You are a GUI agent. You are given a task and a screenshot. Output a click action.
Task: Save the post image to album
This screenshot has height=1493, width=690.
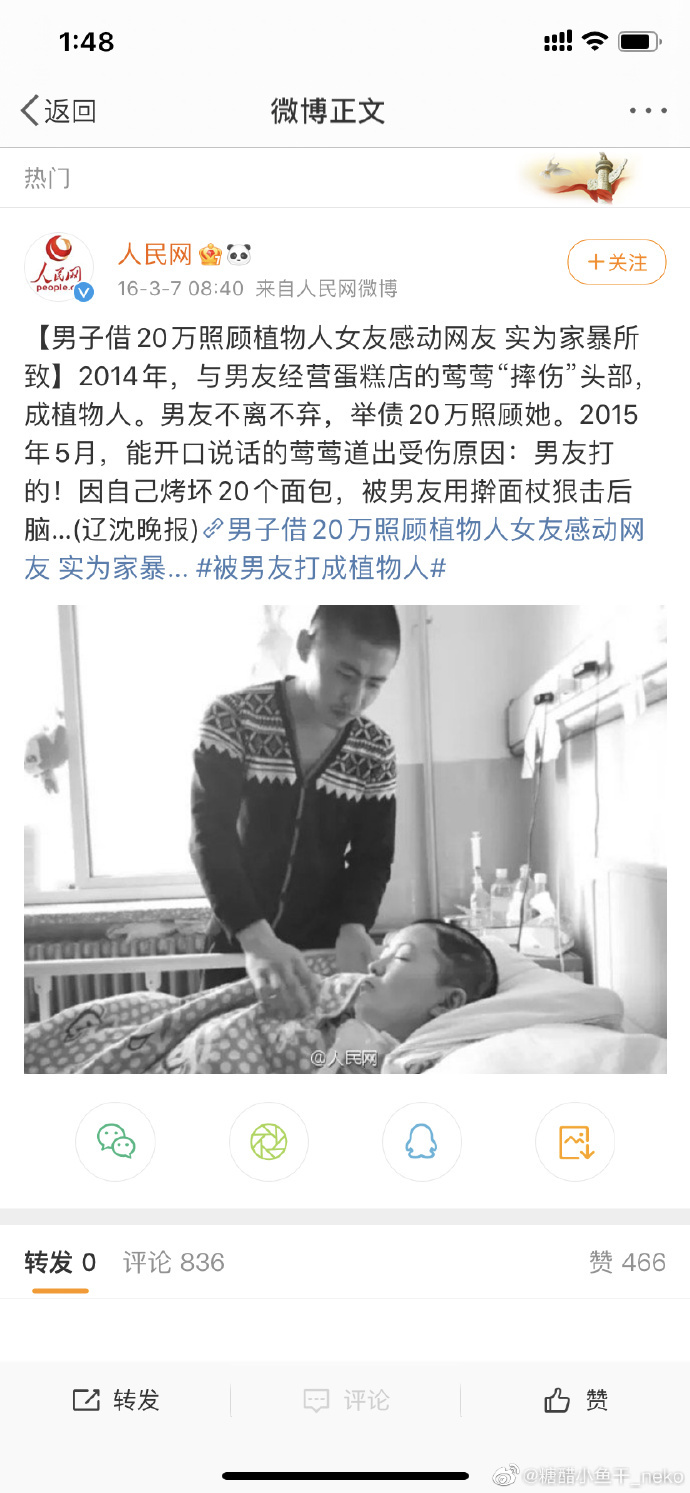pyautogui.click(x=575, y=1141)
